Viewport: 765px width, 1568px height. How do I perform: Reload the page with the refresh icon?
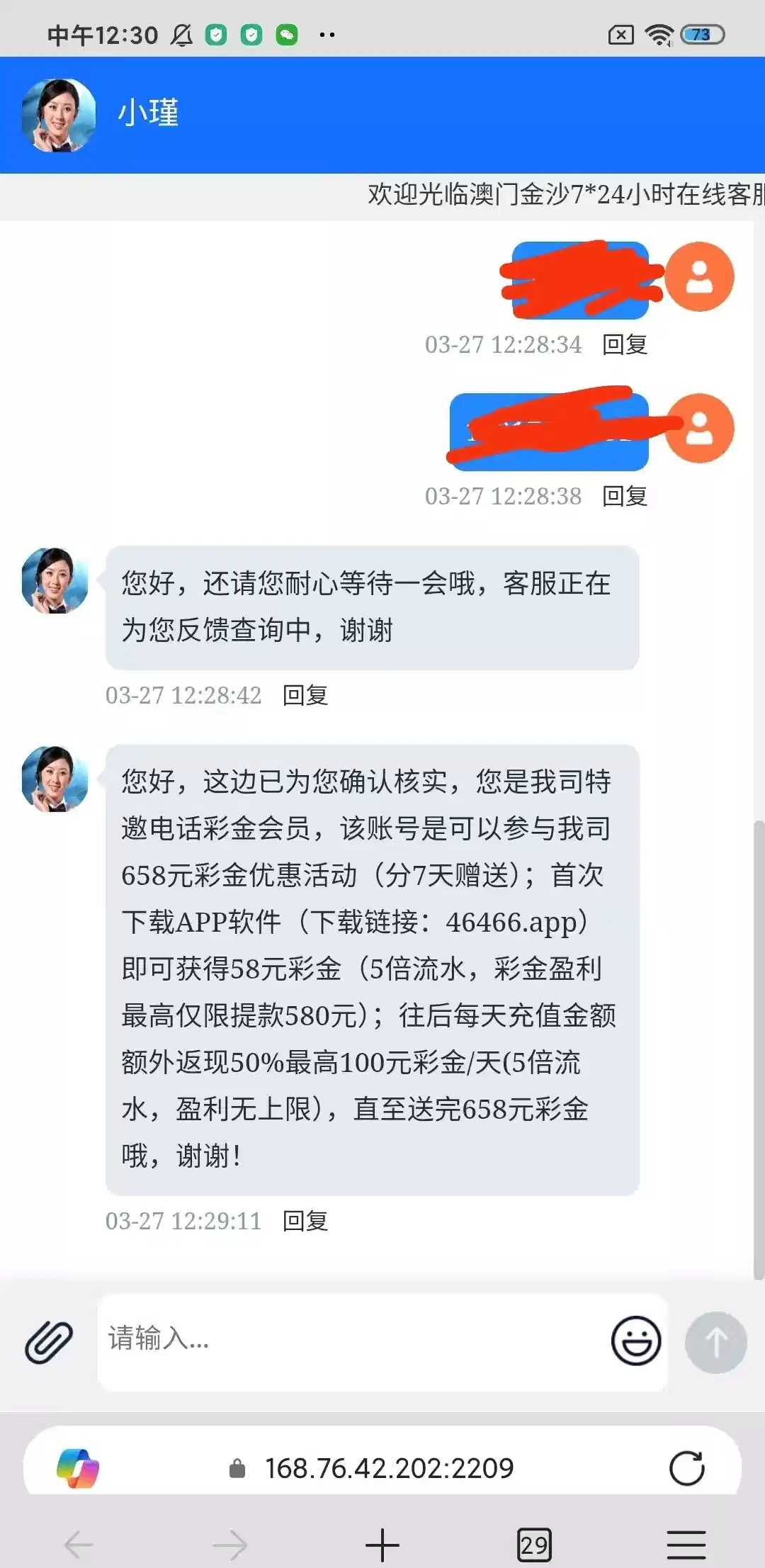pyautogui.click(x=686, y=1469)
